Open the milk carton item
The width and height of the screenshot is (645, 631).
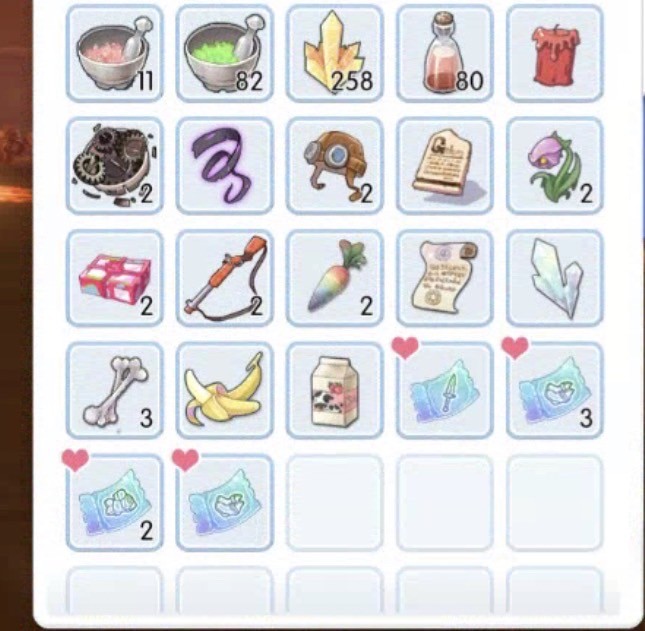tap(335, 390)
